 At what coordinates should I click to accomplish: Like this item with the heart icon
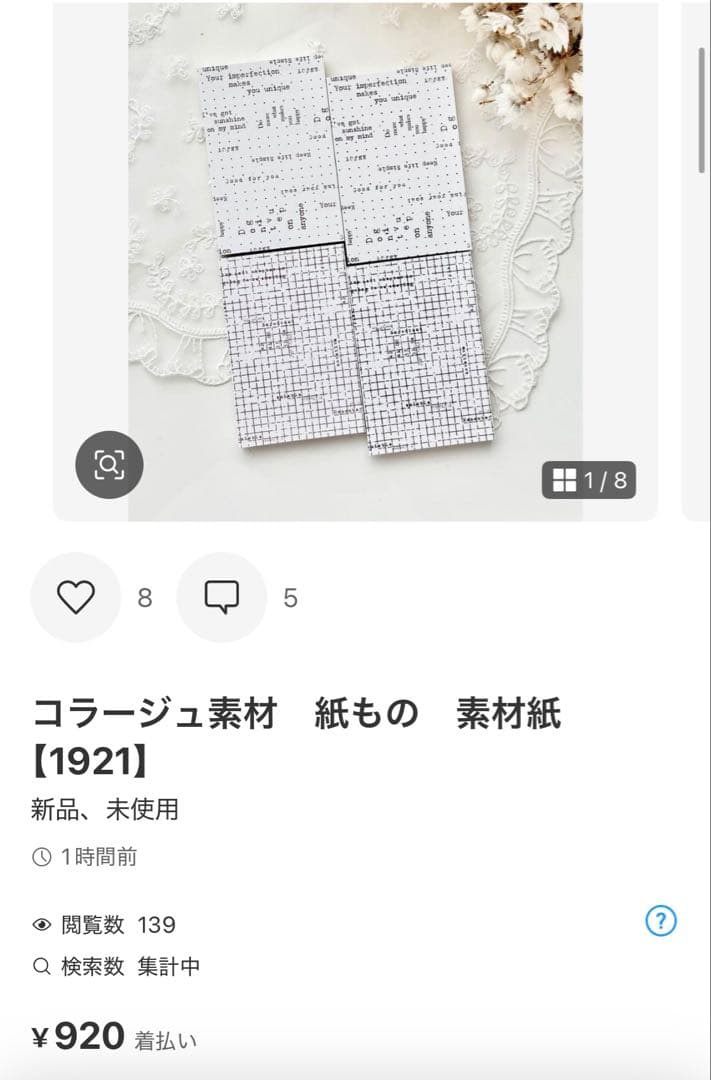point(75,597)
